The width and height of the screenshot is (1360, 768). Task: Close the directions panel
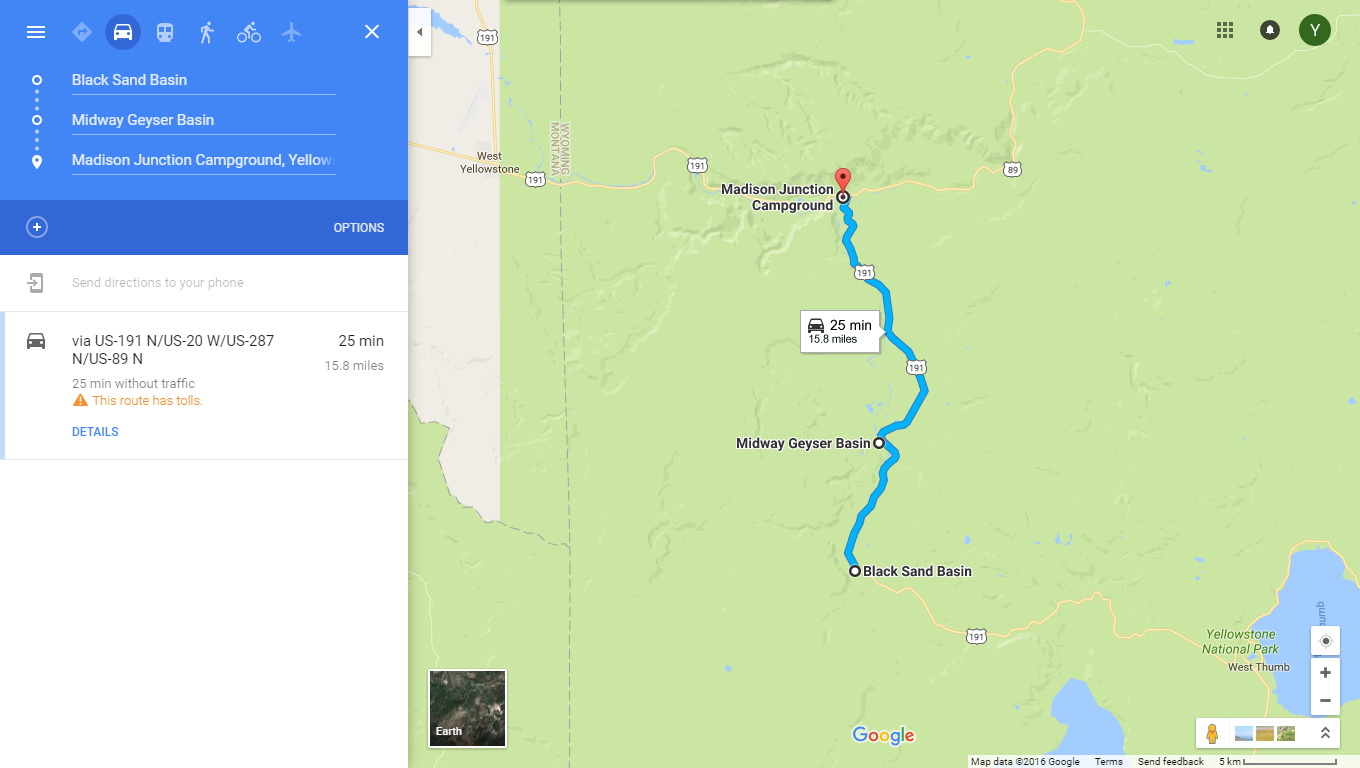[x=372, y=32]
